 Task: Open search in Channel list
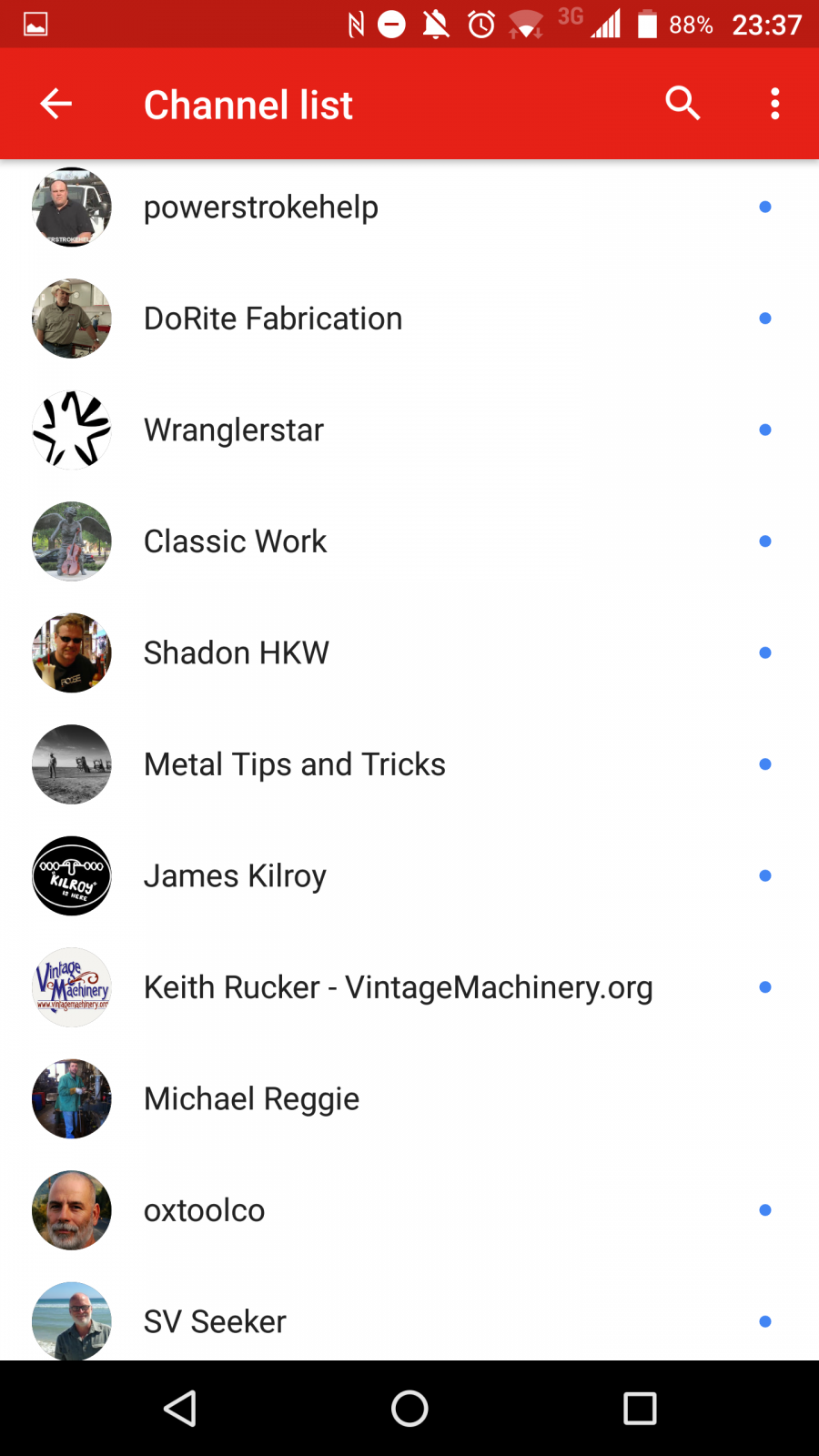(x=682, y=104)
